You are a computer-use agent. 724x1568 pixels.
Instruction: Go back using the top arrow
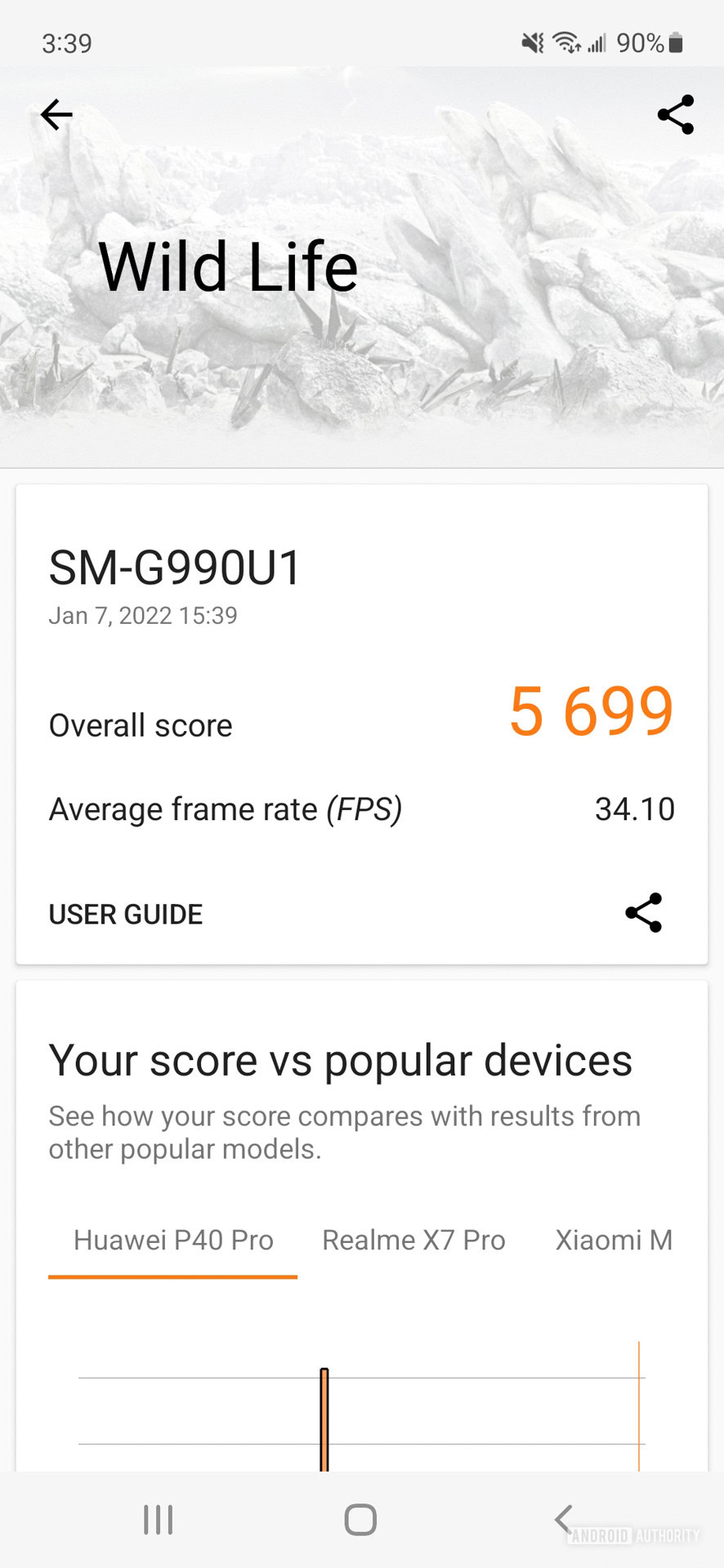[56, 114]
